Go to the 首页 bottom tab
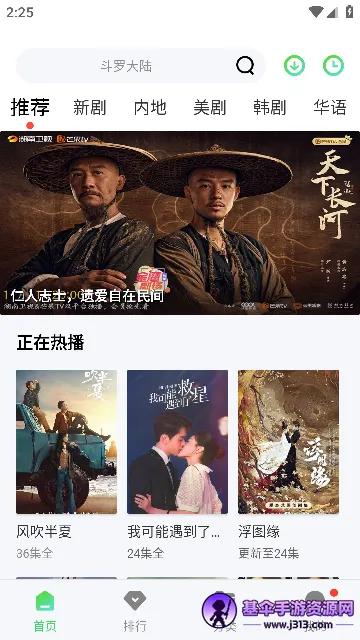 coord(45,611)
